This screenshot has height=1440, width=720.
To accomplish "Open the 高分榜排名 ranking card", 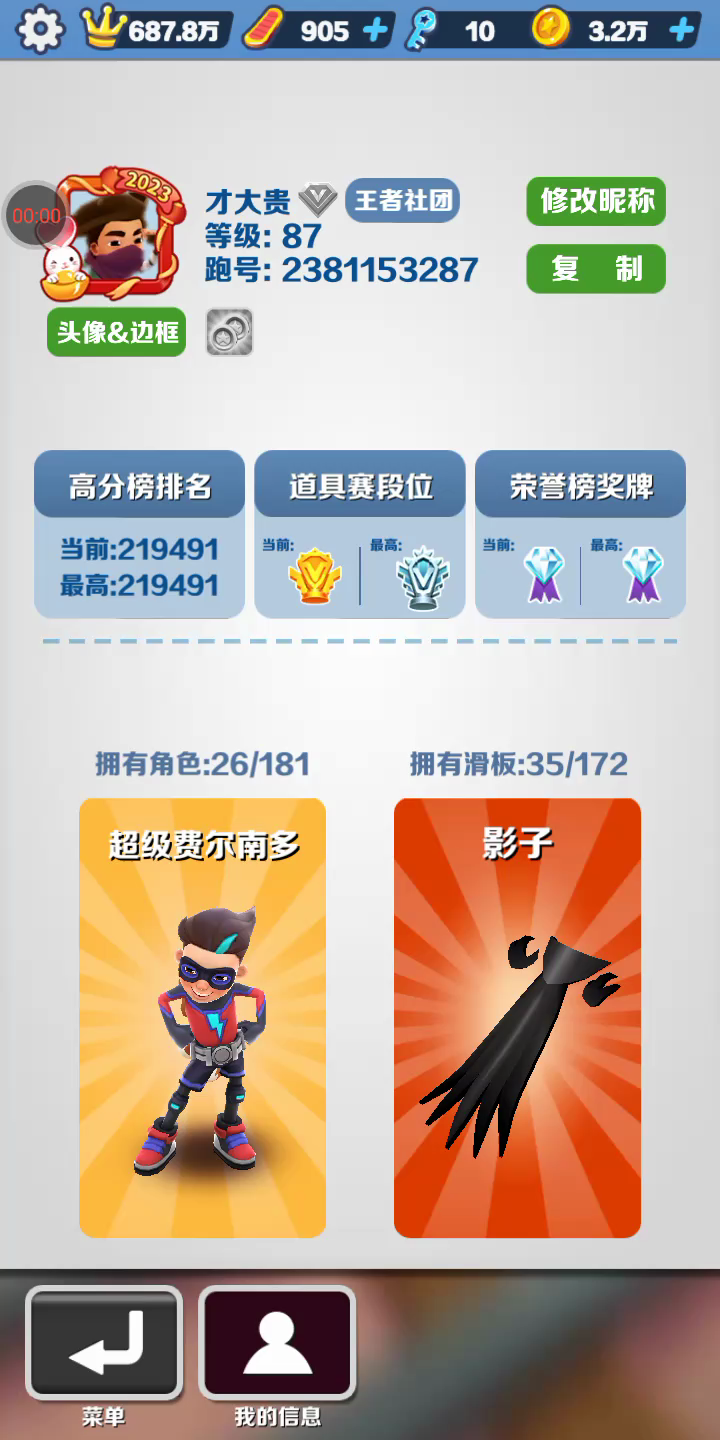I will click(140, 534).
